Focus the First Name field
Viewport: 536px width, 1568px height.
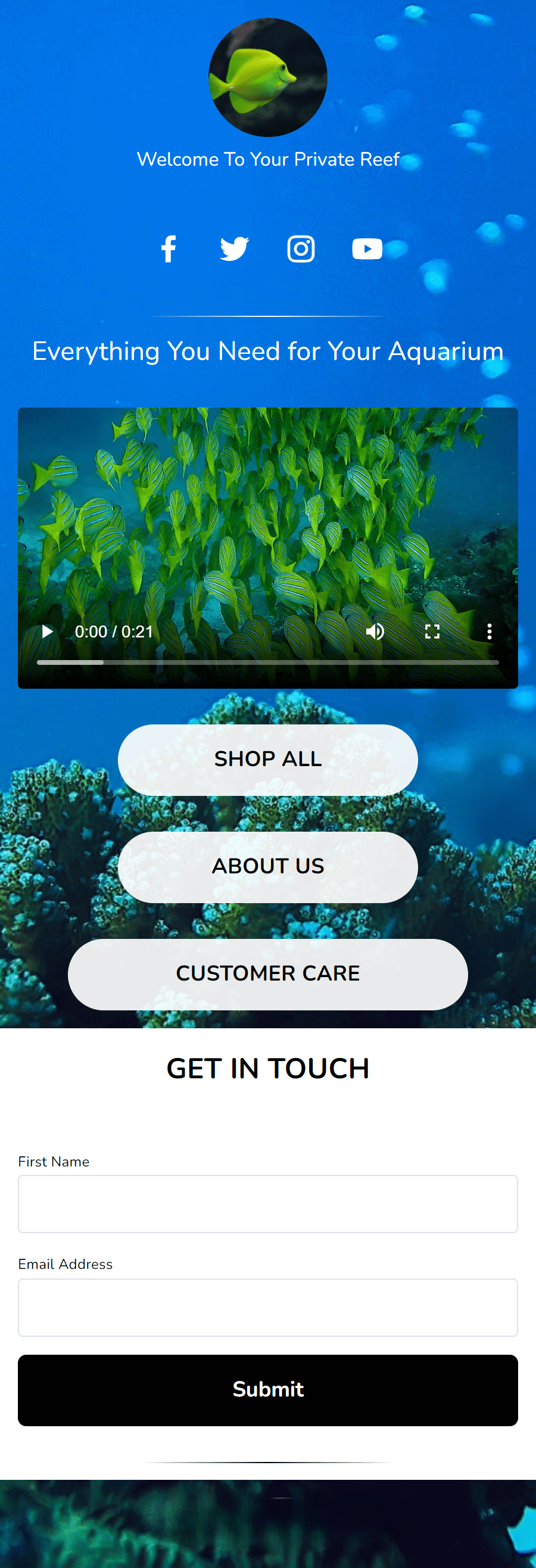[267, 1204]
